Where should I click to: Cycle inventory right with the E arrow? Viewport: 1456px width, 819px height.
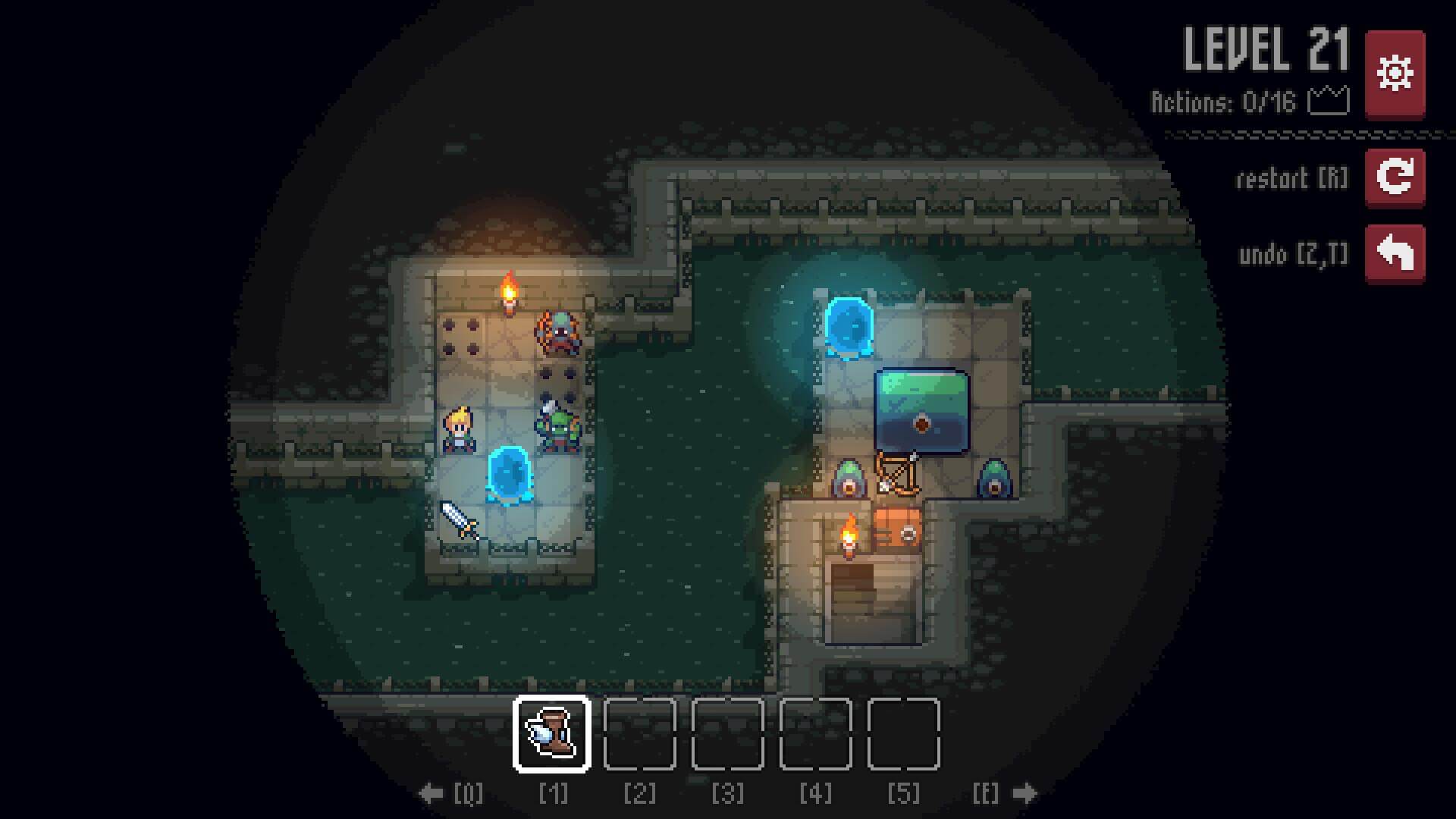pos(1024,793)
